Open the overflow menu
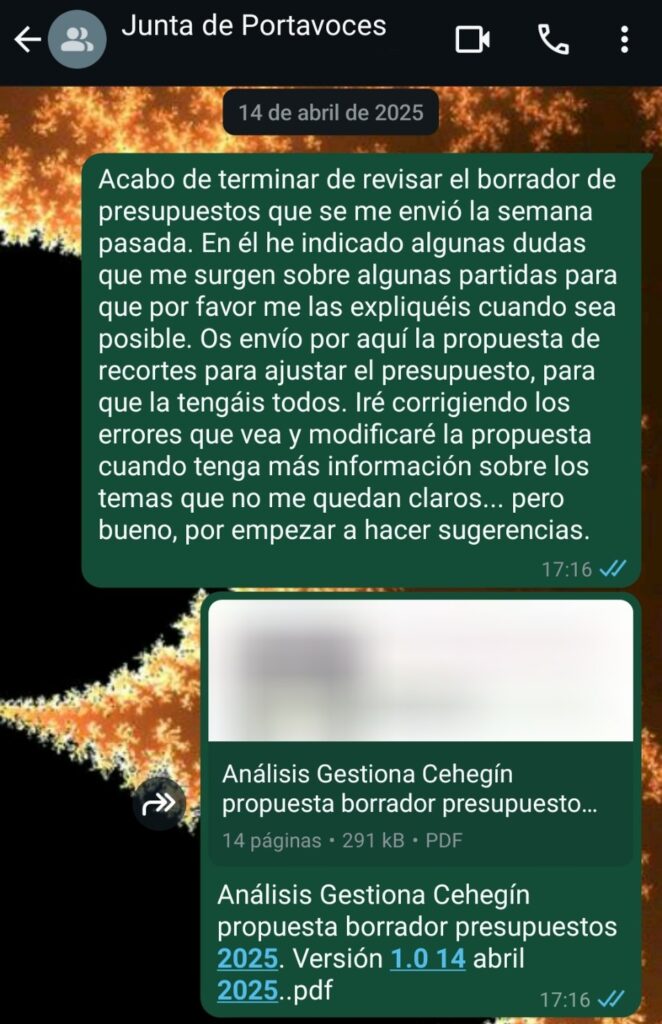Image resolution: width=662 pixels, height=1024 pixels. pyautogui.click(x=624, y=40)
